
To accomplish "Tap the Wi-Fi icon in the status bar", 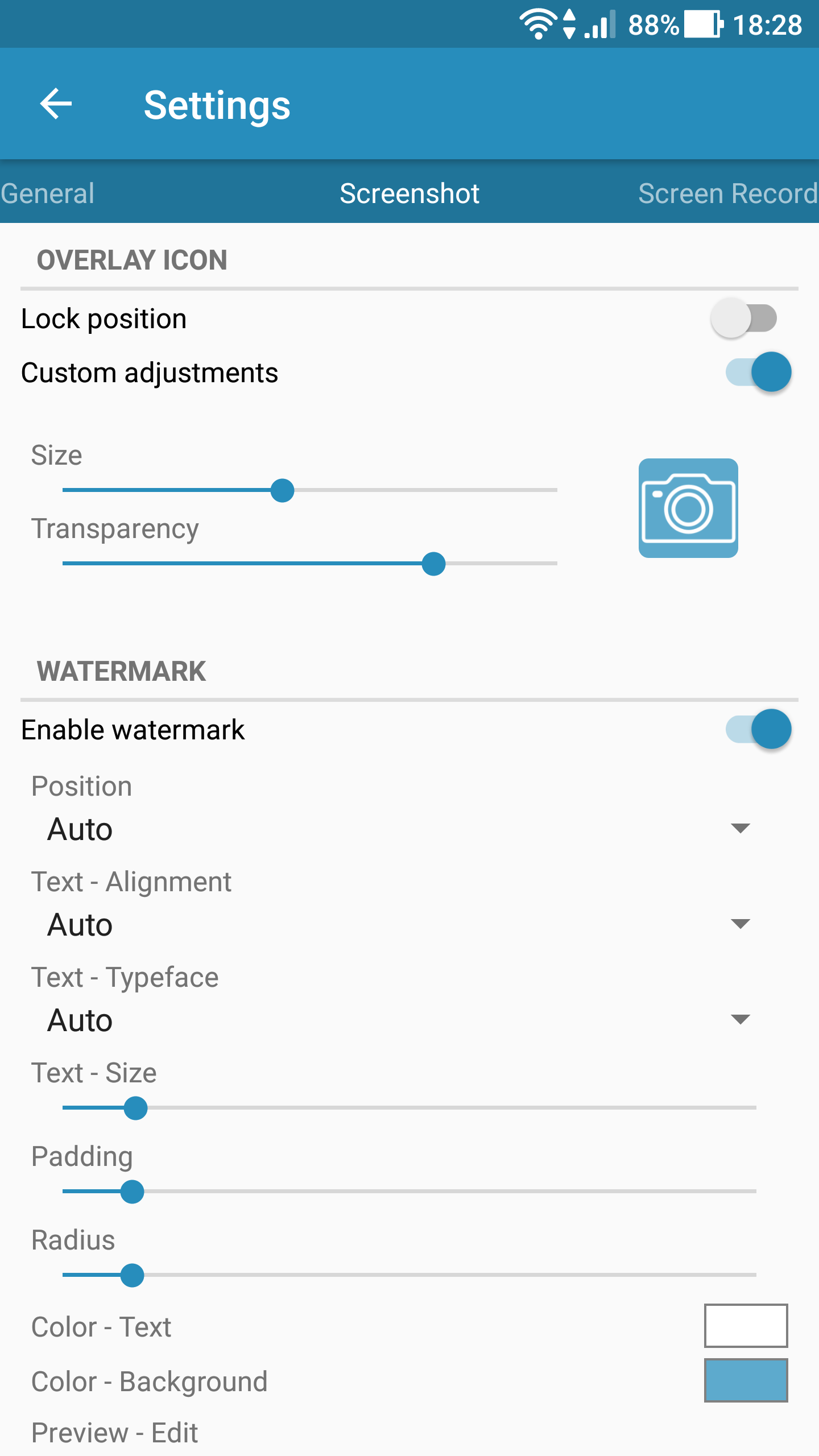I will point(537,24).
